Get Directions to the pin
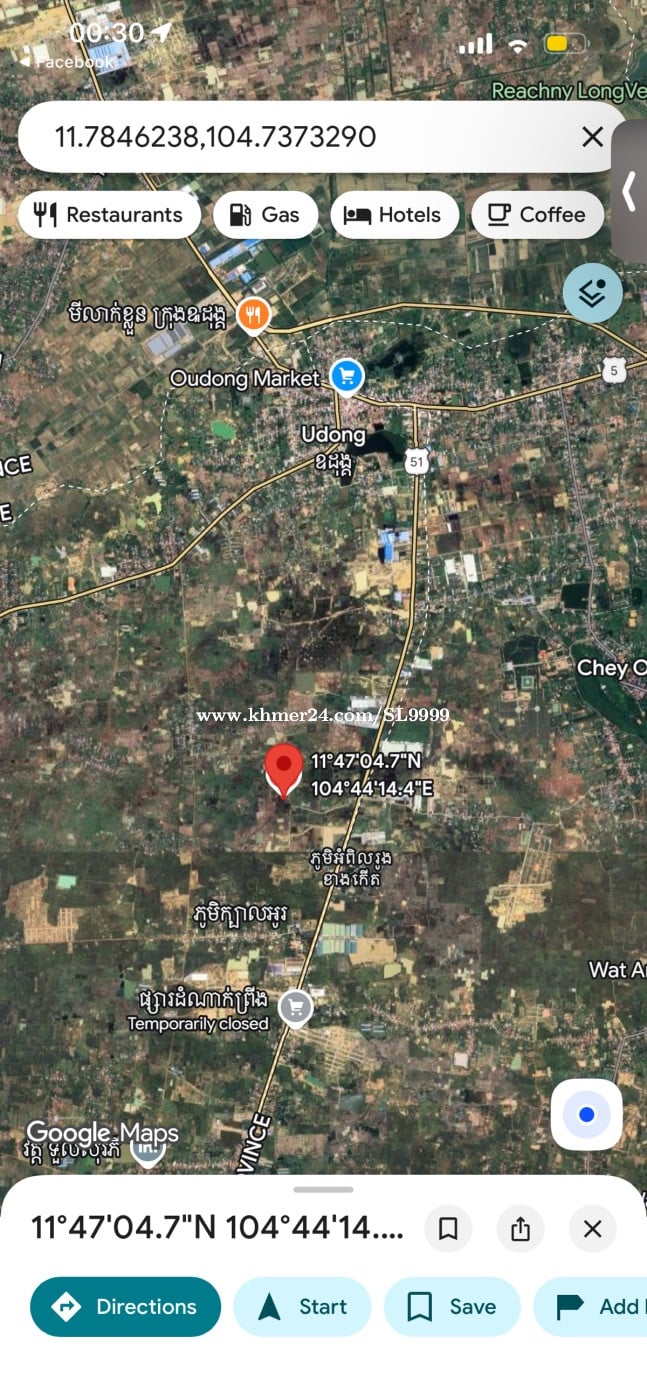 tap(125, 1306)
